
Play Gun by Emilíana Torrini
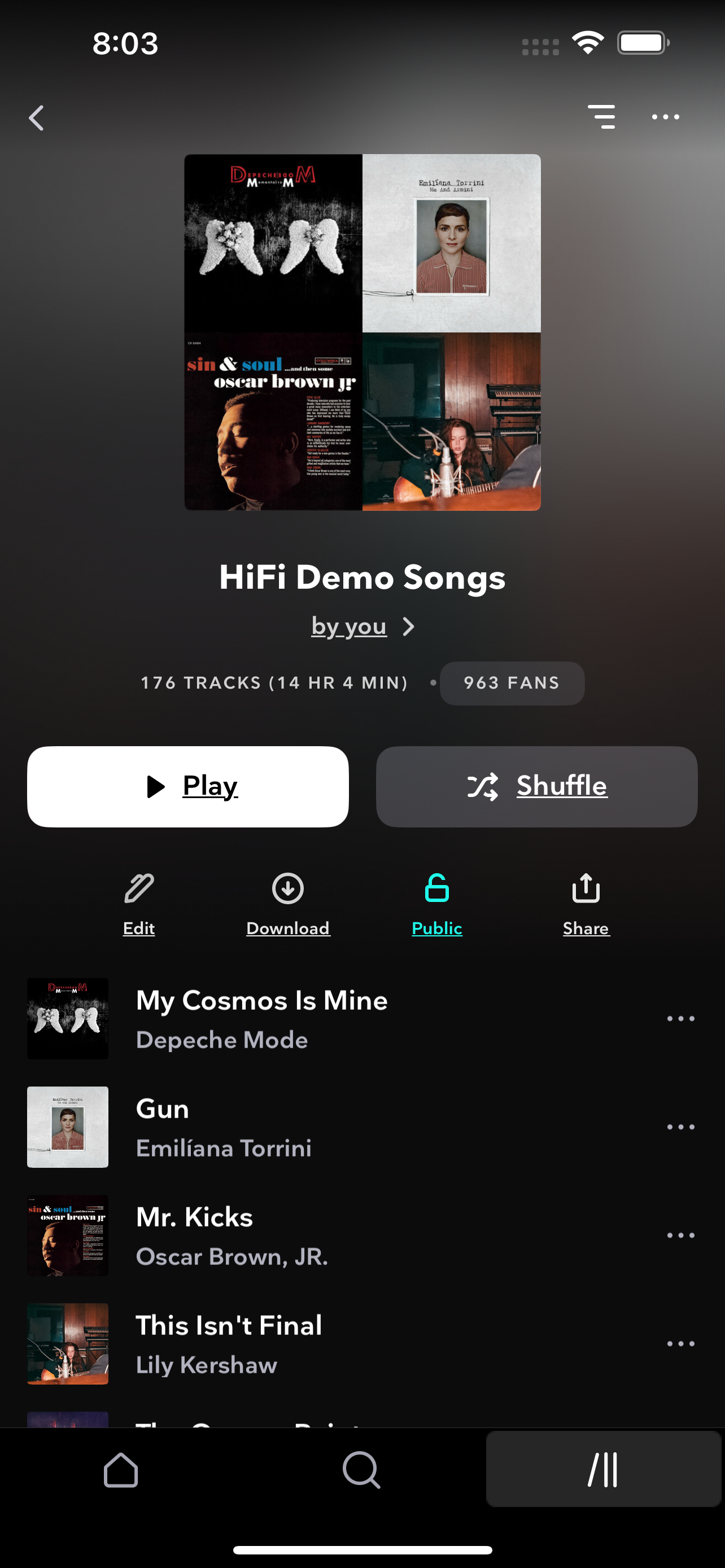pyautogui.click(x=224, y=1127)
